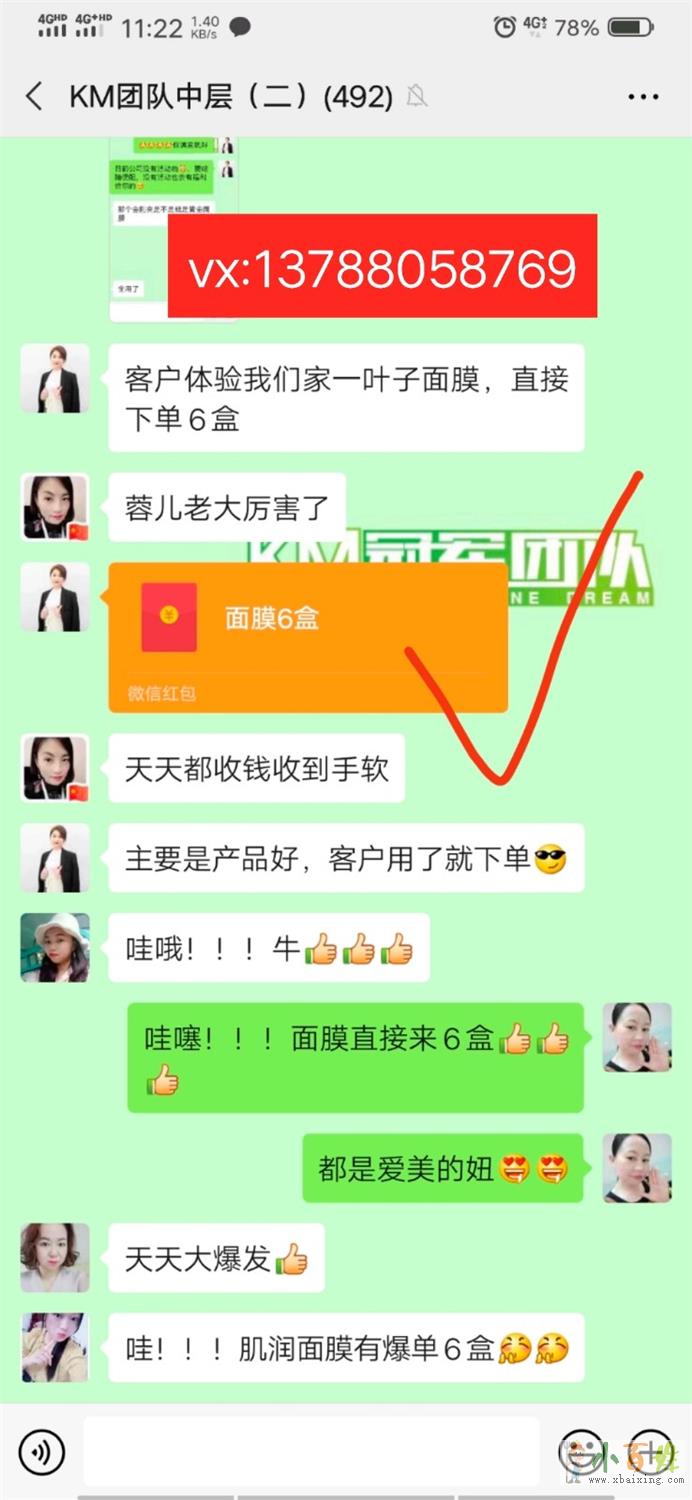View avatar beside 哇哦！！！牛 message
Image resolution: width=692 pixels, height=1500 pixels.
55,947
